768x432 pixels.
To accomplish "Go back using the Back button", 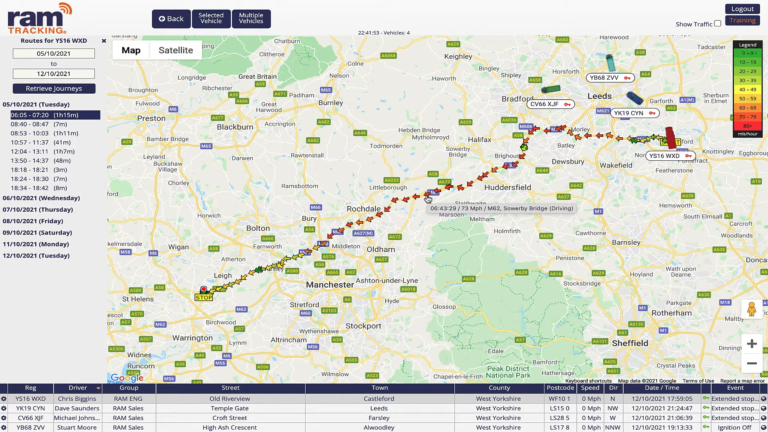I will pos(171,18).
